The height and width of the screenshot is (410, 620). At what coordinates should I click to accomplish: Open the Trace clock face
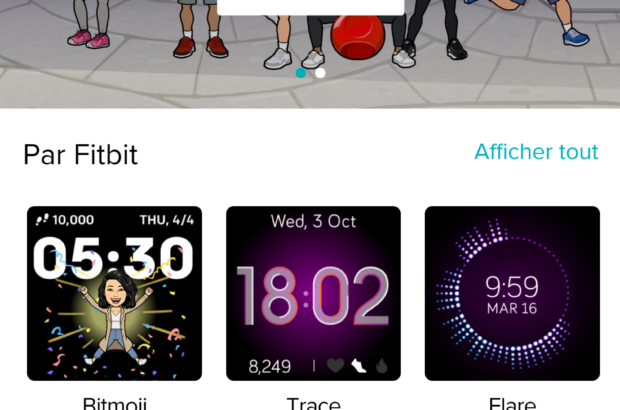pyautogui.click(x=313, y=293)
